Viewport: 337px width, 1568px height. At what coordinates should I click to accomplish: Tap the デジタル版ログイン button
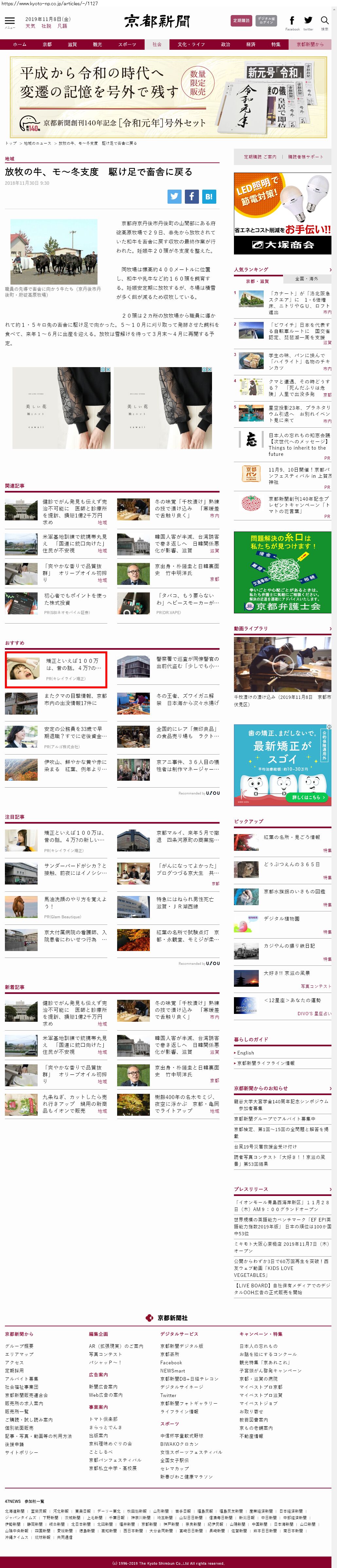[x=266, y=21]
